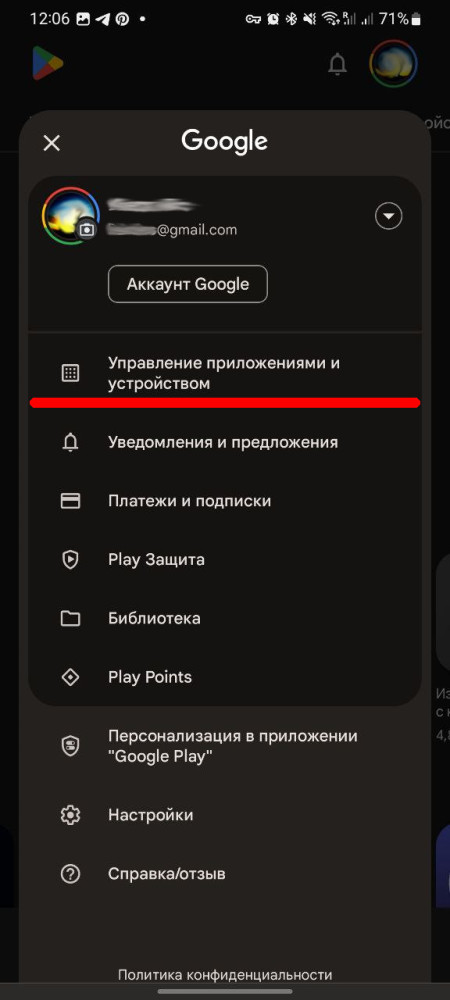
Task: Tap the Аккаунт Google button
Action: pyautogui.click(x=188, y=284)
